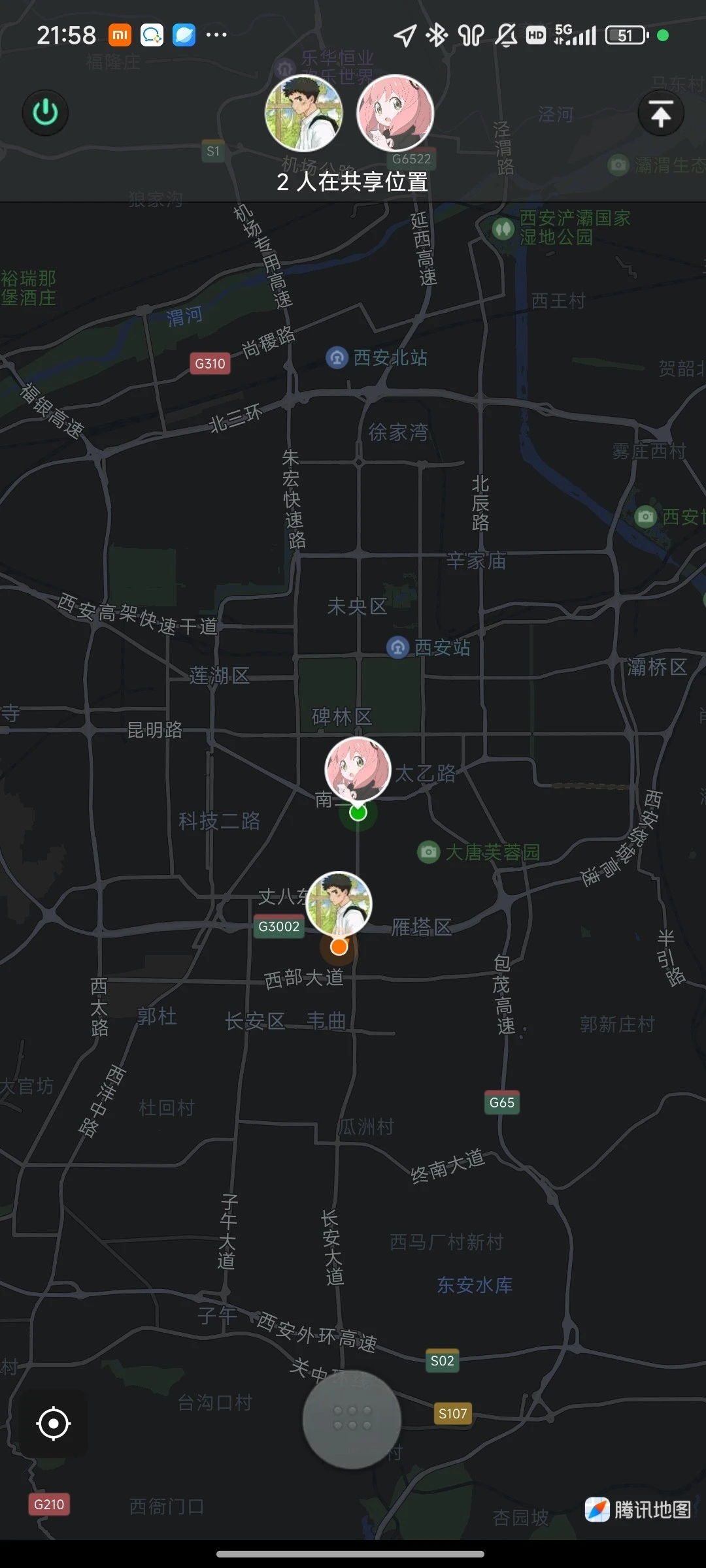This screenshot has height=1568, width=706.
Task: Tap the green power button to stop sharing
Action: [45, 112]
